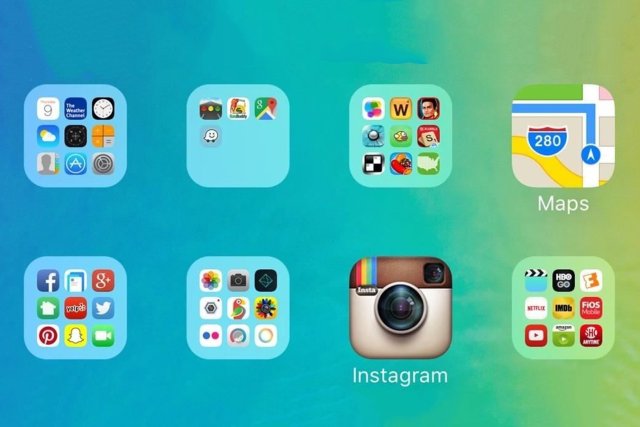640x427 pixels.
Task: Open the games folder with Words With Friends
Action: click(x=400, y=135)
